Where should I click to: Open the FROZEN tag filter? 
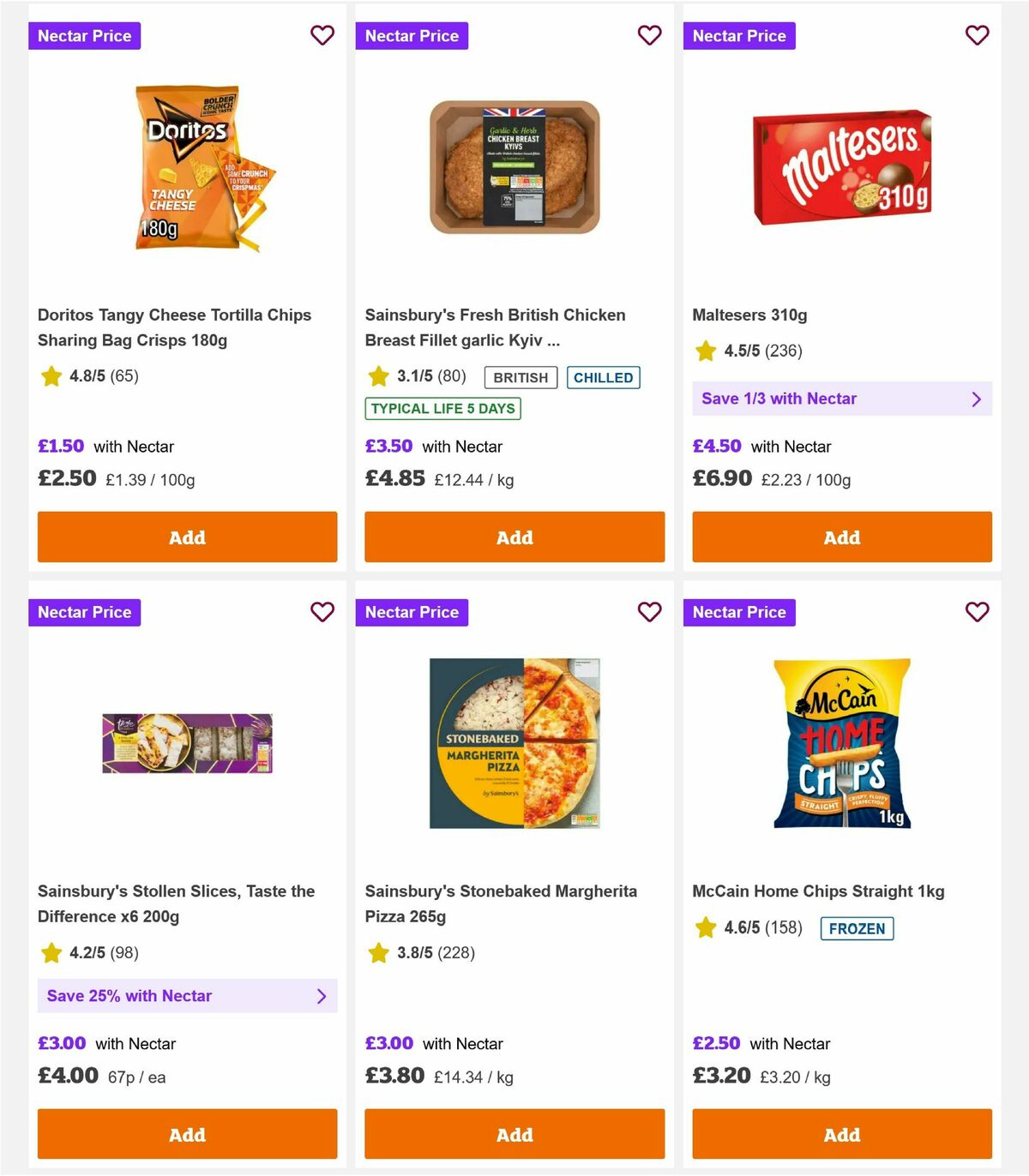pyautogui.click(x=857, y=928)
